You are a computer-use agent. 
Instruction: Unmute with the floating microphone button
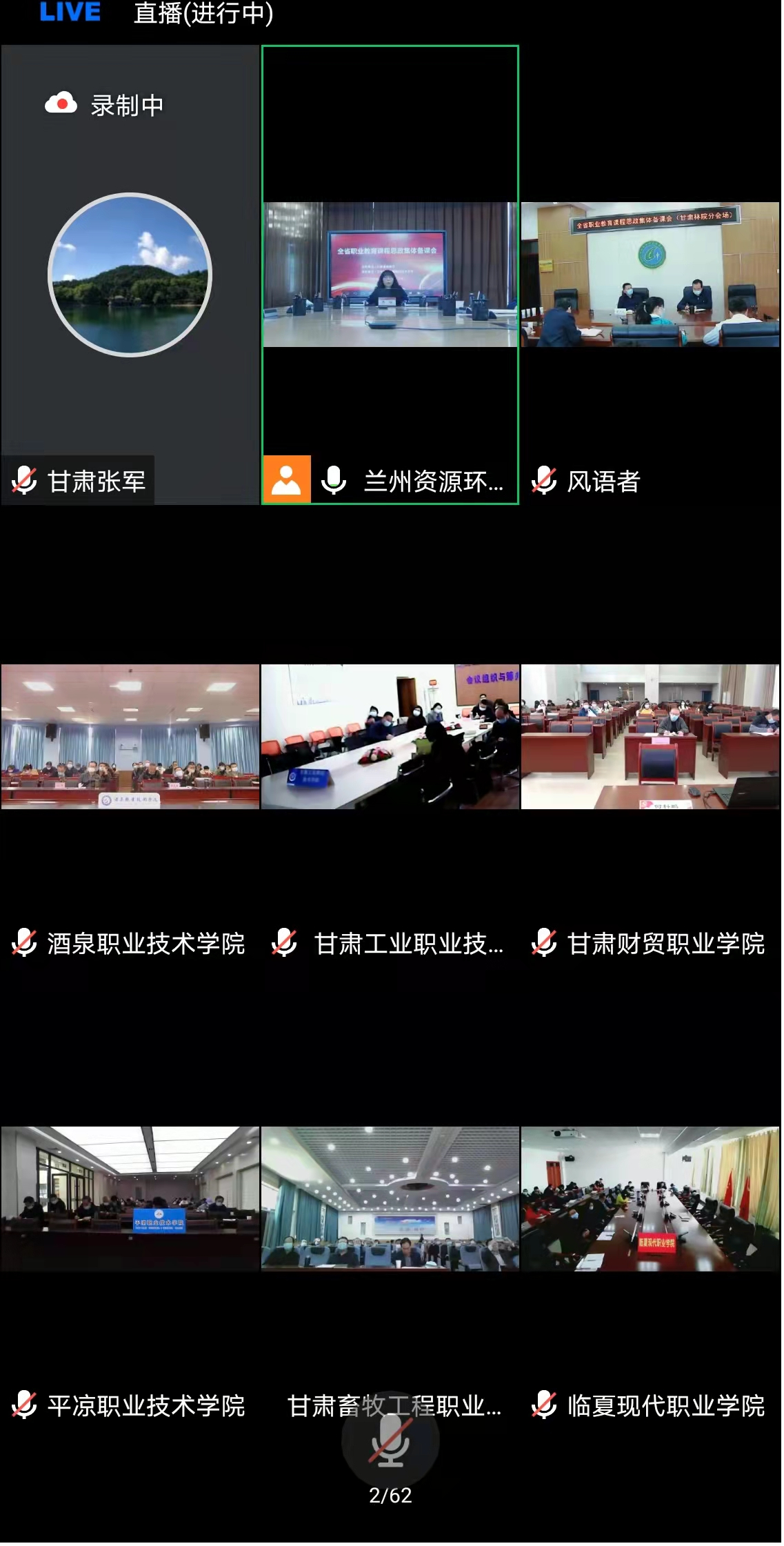click(390, 1440)
